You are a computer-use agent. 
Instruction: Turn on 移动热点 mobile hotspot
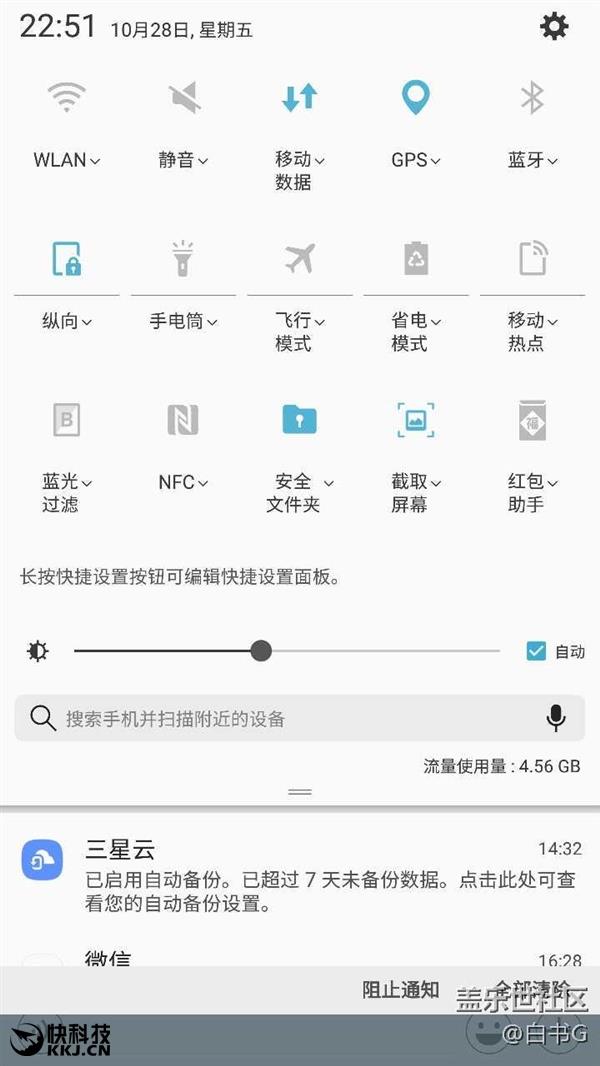pyautogui.click(x=532, y=259)
